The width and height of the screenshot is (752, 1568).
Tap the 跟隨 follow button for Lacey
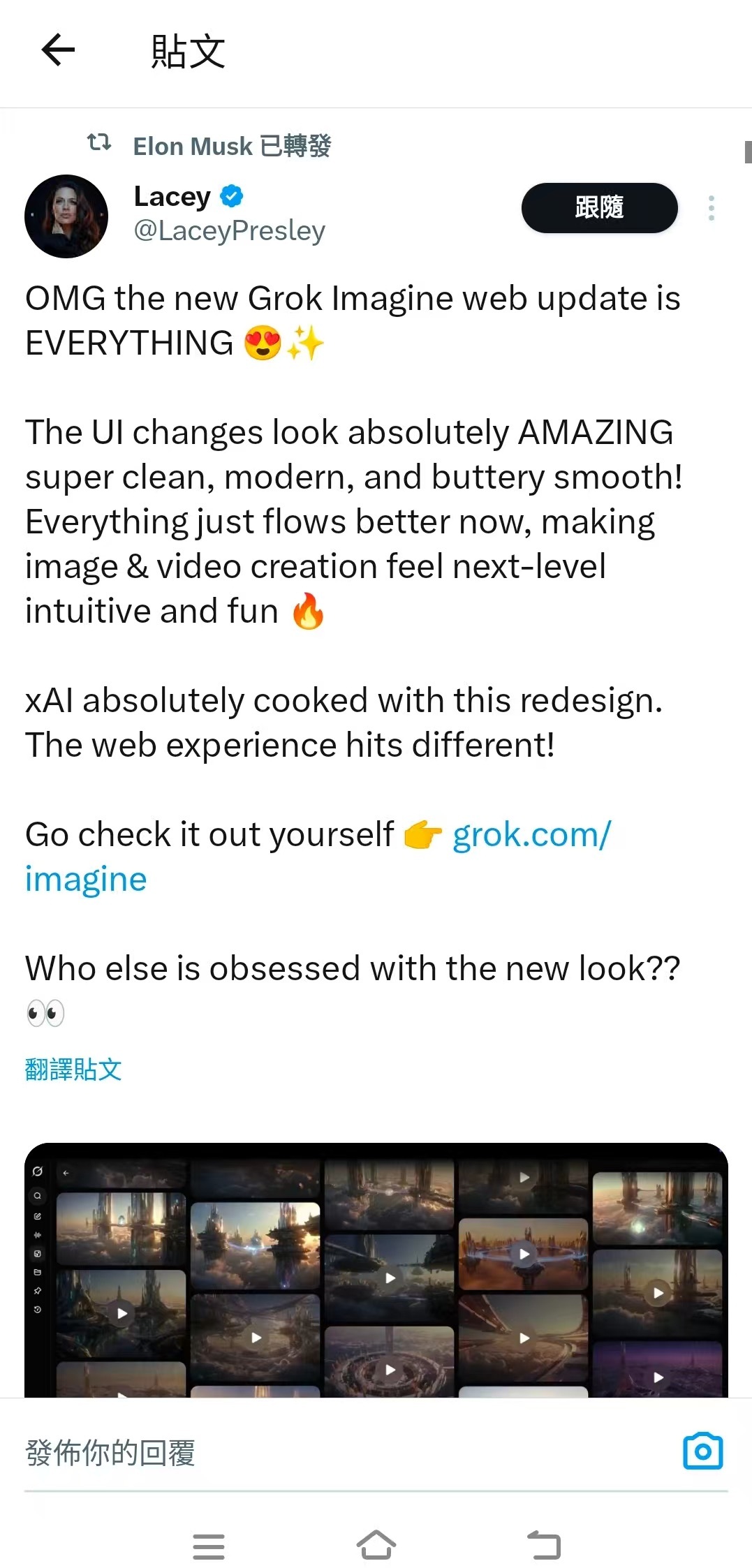coord(599,207)
